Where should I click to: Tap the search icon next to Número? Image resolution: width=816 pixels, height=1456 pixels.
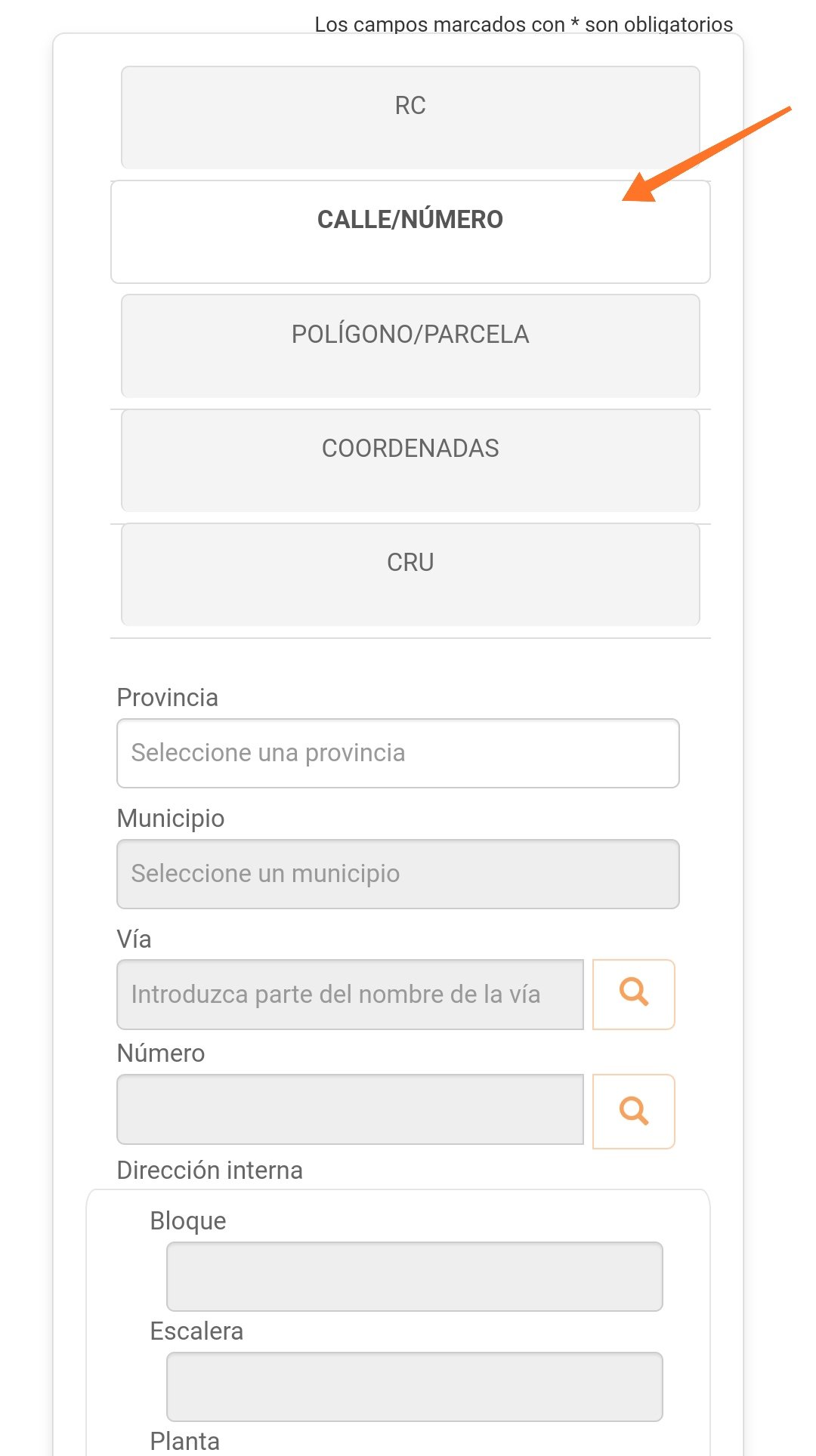(x=633, y=1111)
